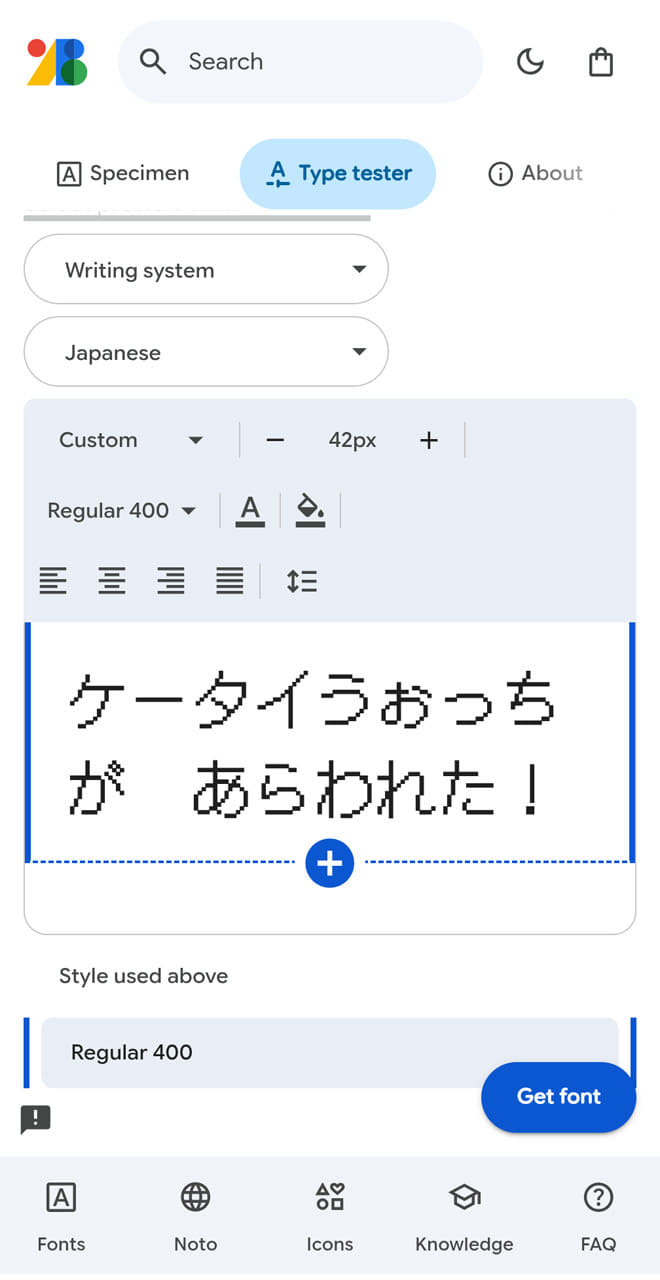Switch to the About tab
The width and height of the screenshot is (660, 1280).
pos(535,173)
